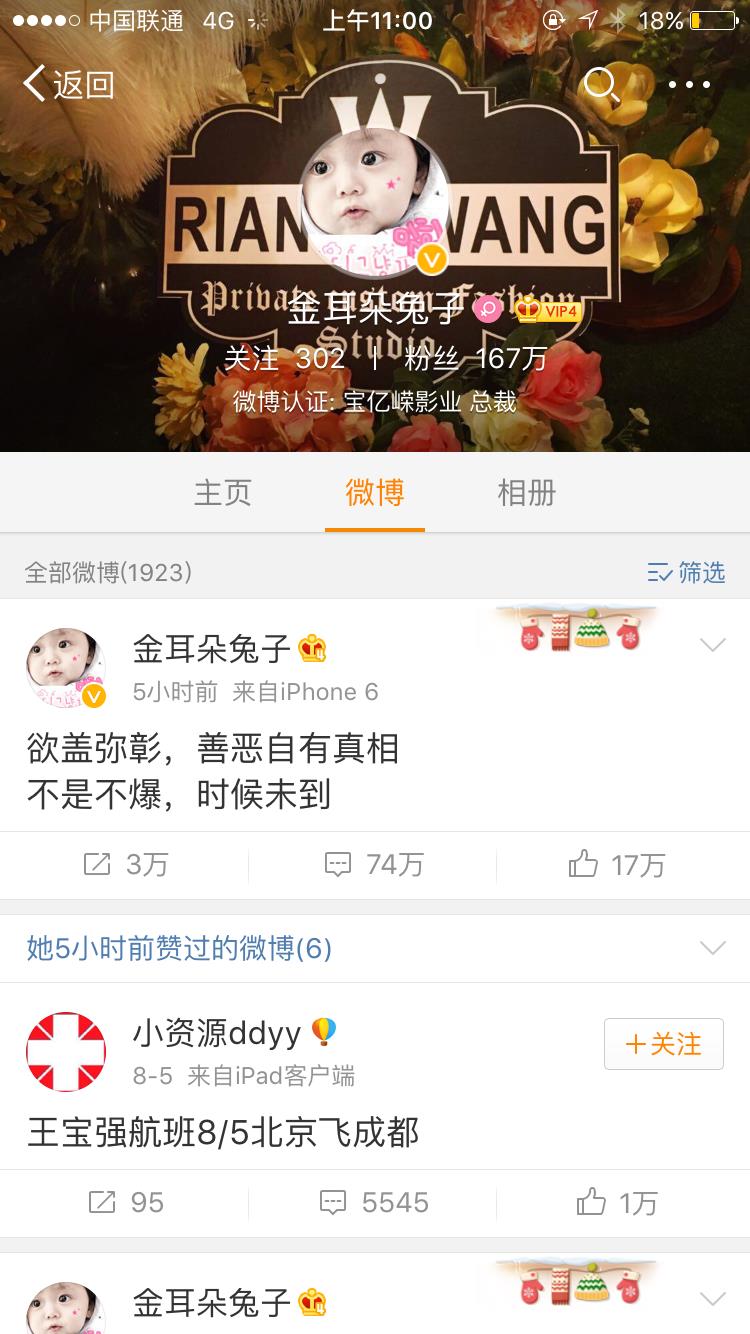Open the 筛选 filter
This screenshot has height=1334, width=750.
[x=686, y=572]
